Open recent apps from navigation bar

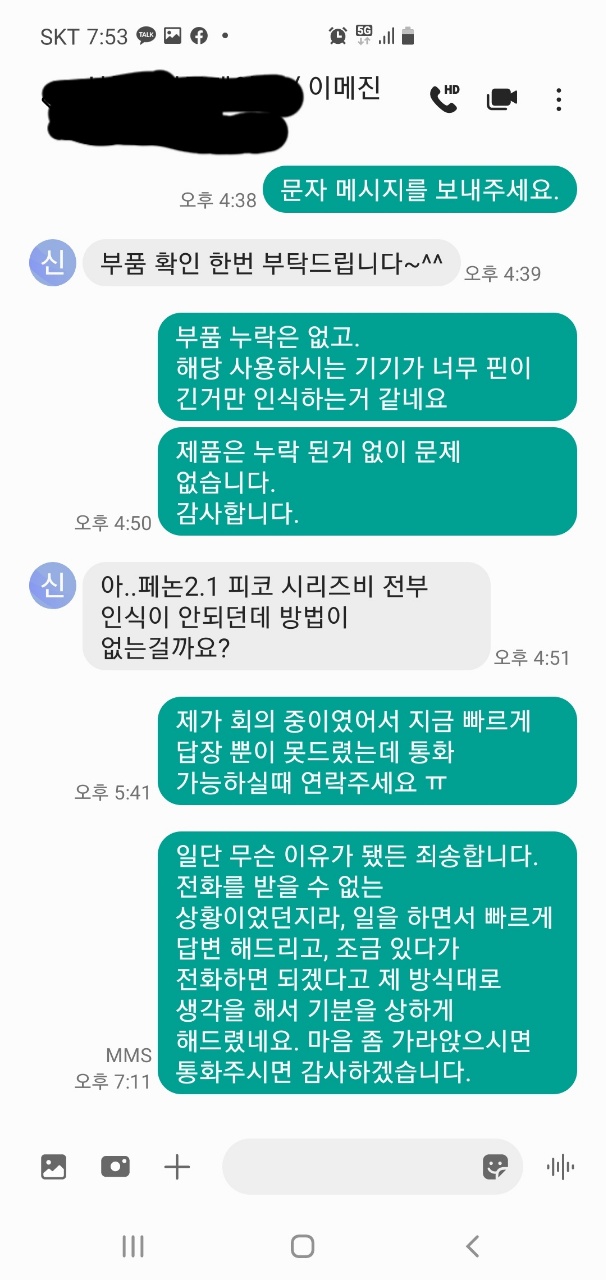tap(132, 1246)
